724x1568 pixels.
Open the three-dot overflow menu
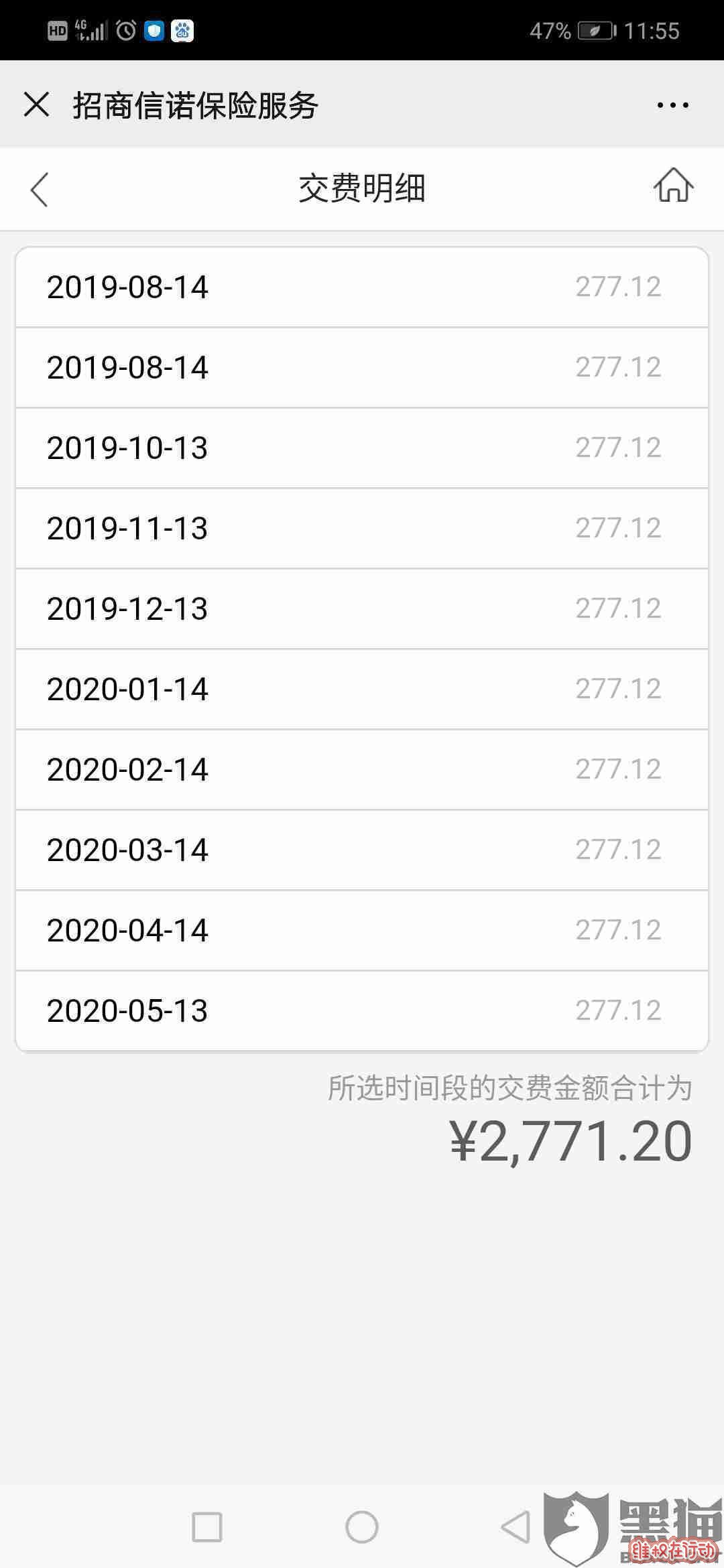(672, 105)
